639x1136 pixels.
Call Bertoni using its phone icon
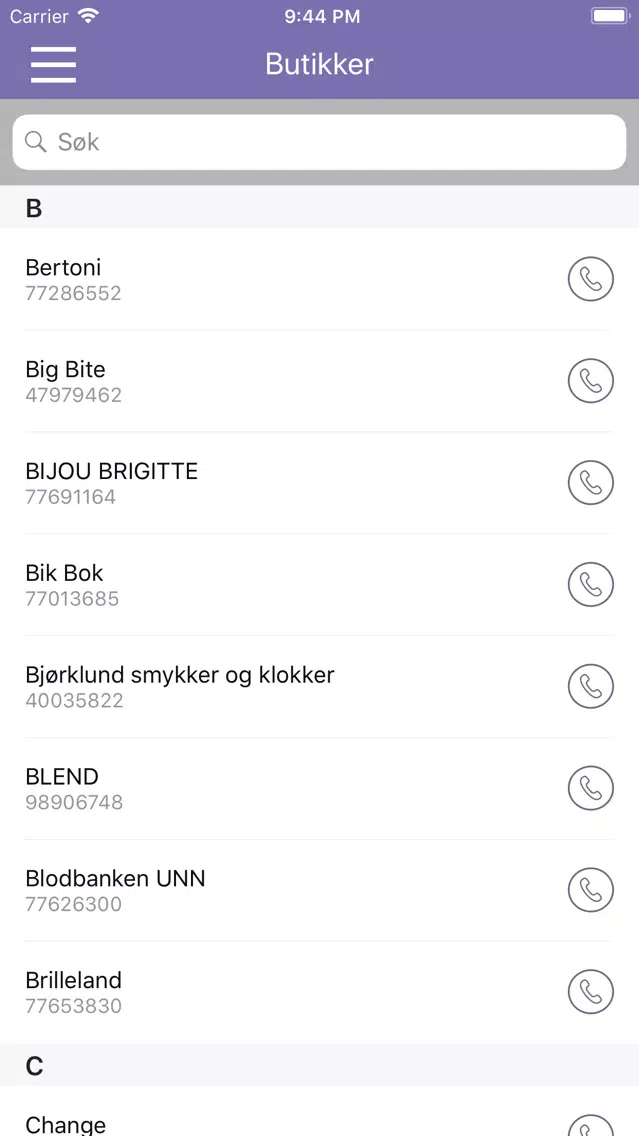pyautogui.click(x=590, y=279)
